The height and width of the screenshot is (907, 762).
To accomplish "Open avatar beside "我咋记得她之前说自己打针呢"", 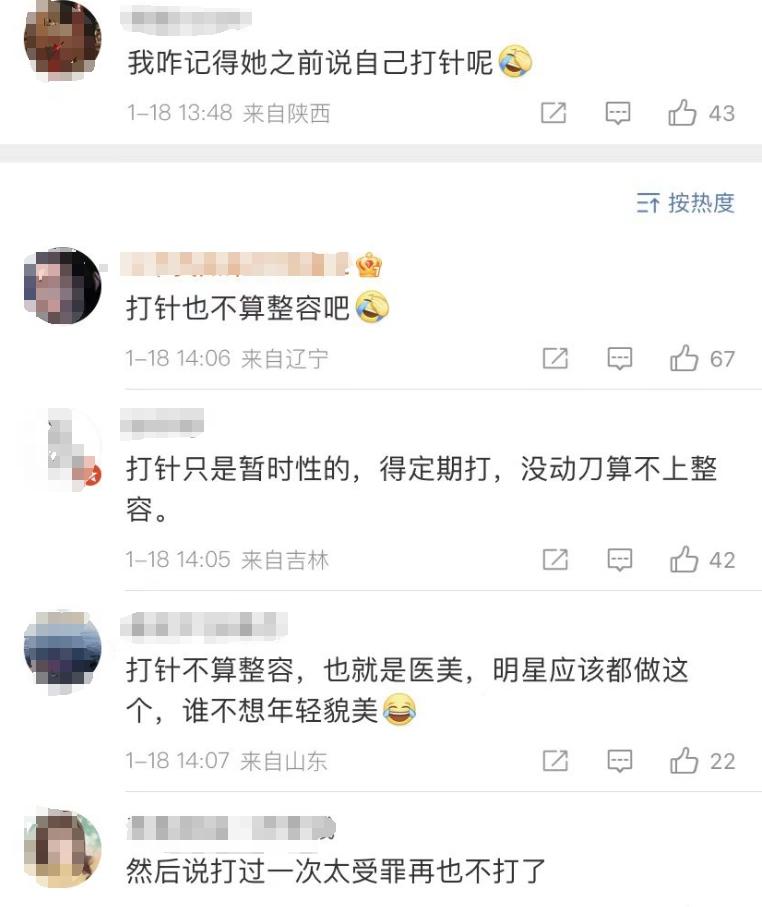I will [62, 38].
